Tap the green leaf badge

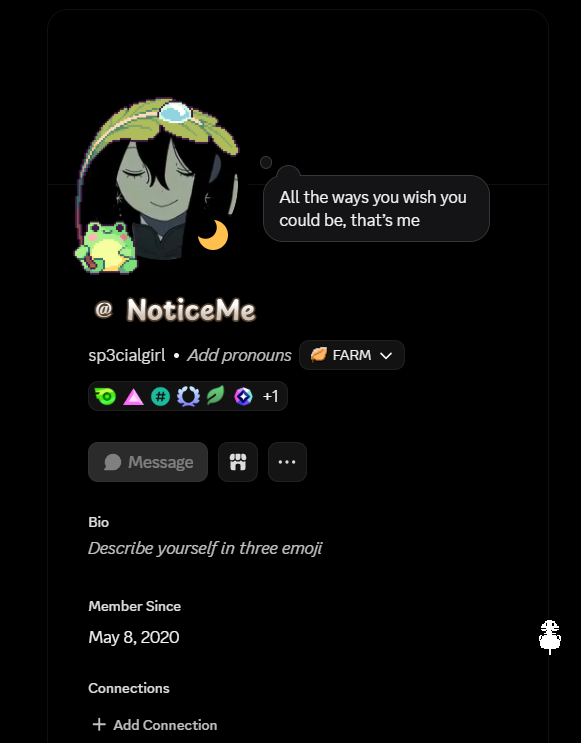click(215, 396)
